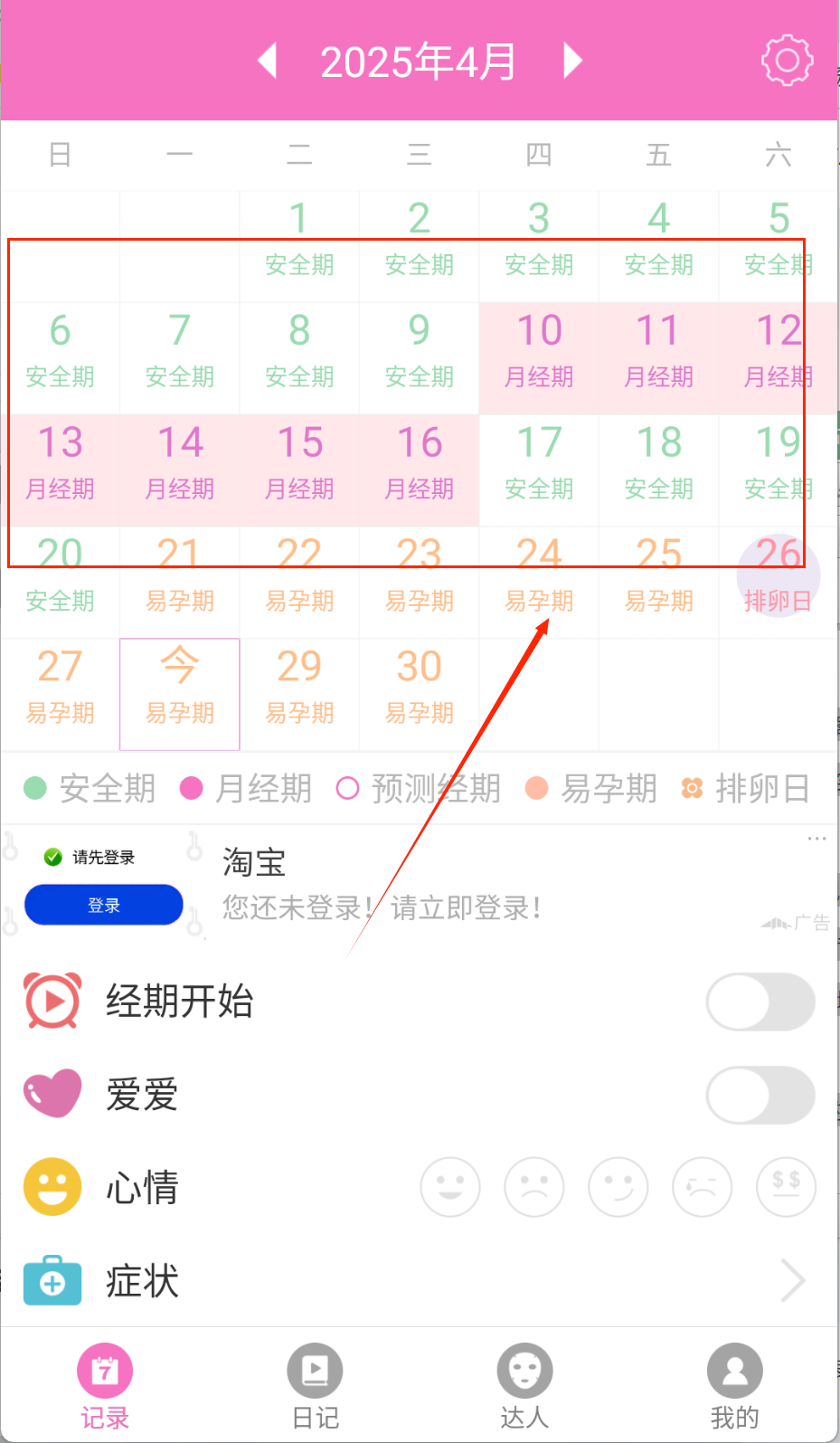Open the 症状 symptoms row
Screen dimensions: 840x1443
click(420, 1281)
